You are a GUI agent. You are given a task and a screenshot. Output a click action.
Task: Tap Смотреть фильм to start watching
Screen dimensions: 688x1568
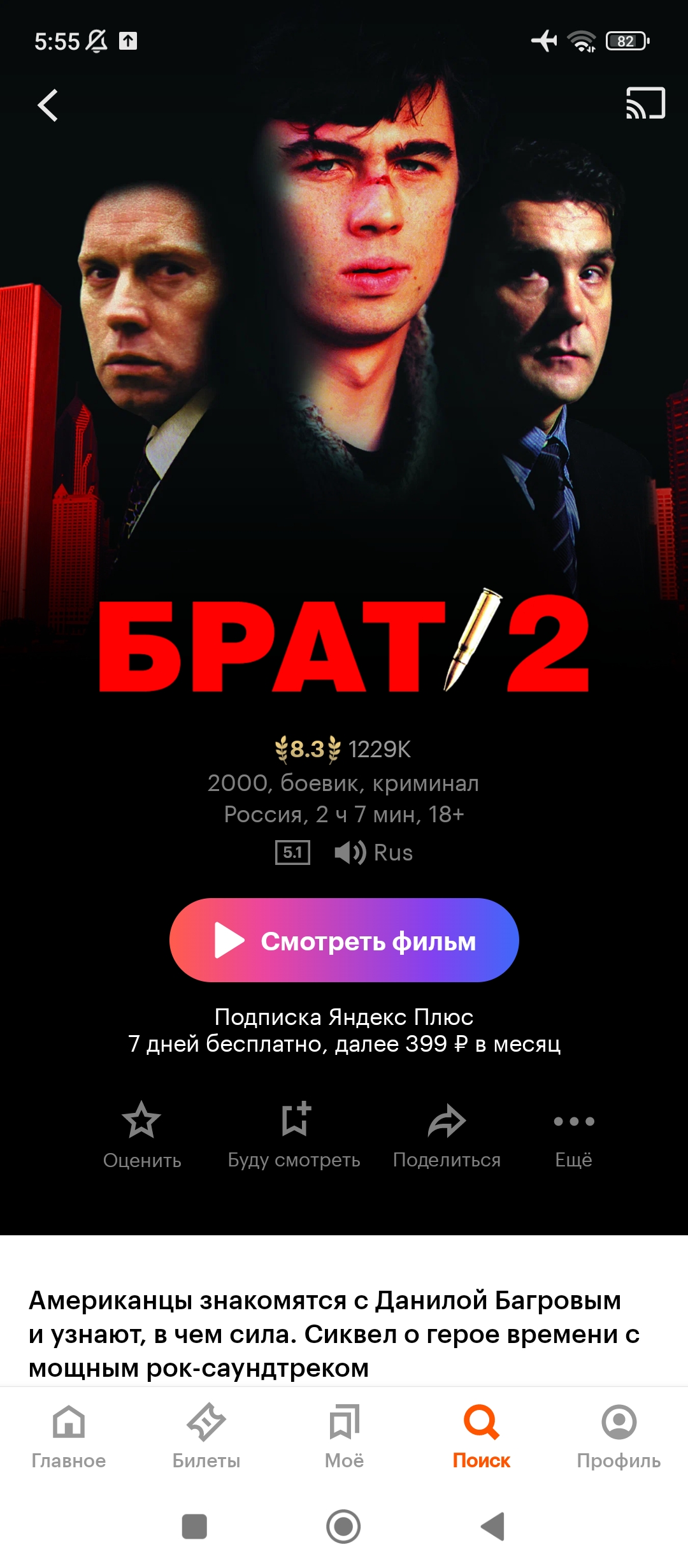coord(344,940)
